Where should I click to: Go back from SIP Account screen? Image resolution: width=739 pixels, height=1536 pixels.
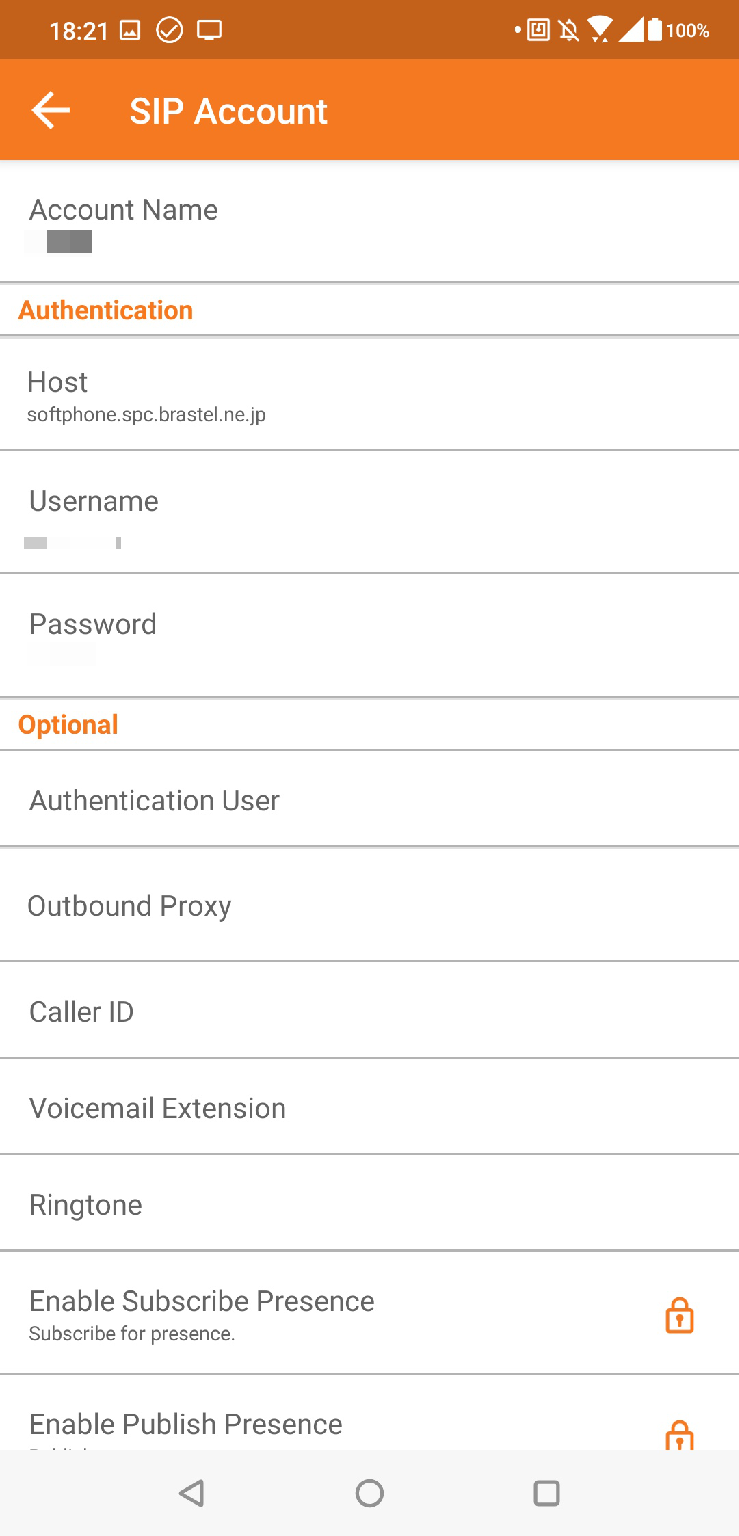coord(50,111)
